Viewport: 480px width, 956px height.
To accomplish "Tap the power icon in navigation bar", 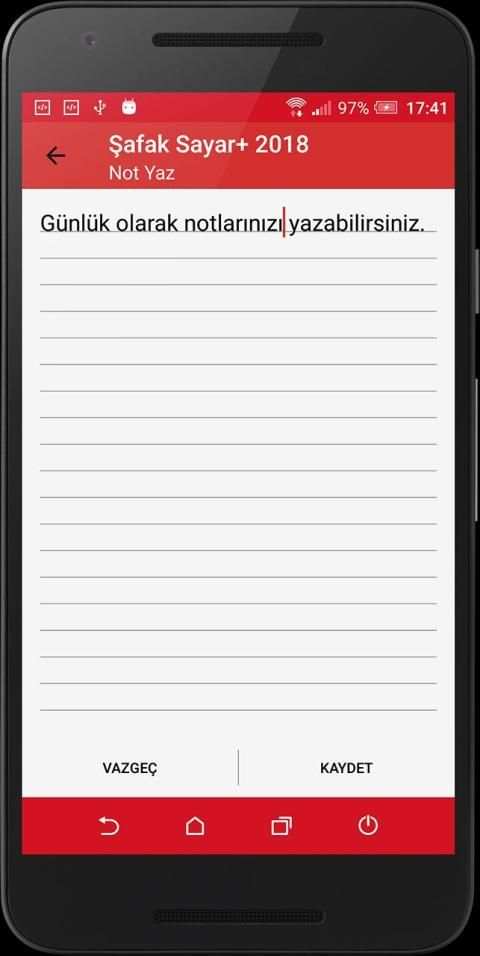I will point(368,826).
